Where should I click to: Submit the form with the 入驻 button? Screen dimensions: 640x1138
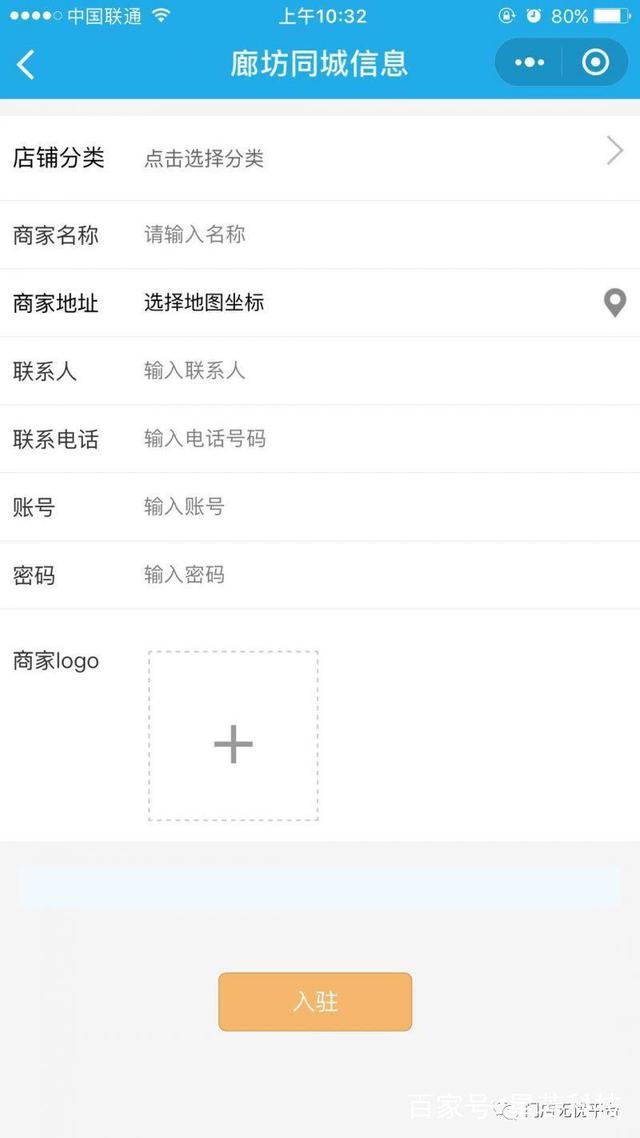pos(315,1002)
